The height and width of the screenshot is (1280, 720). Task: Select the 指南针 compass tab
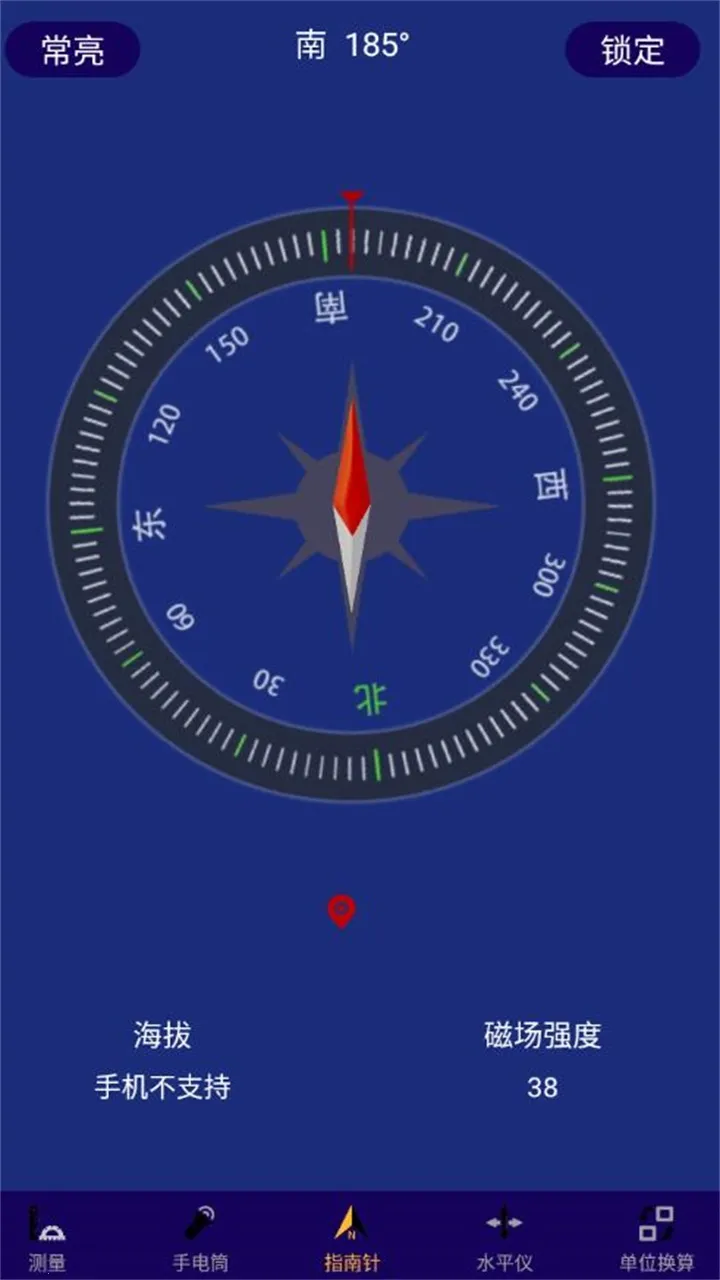pyautogui.click(x=352, y=1238)
